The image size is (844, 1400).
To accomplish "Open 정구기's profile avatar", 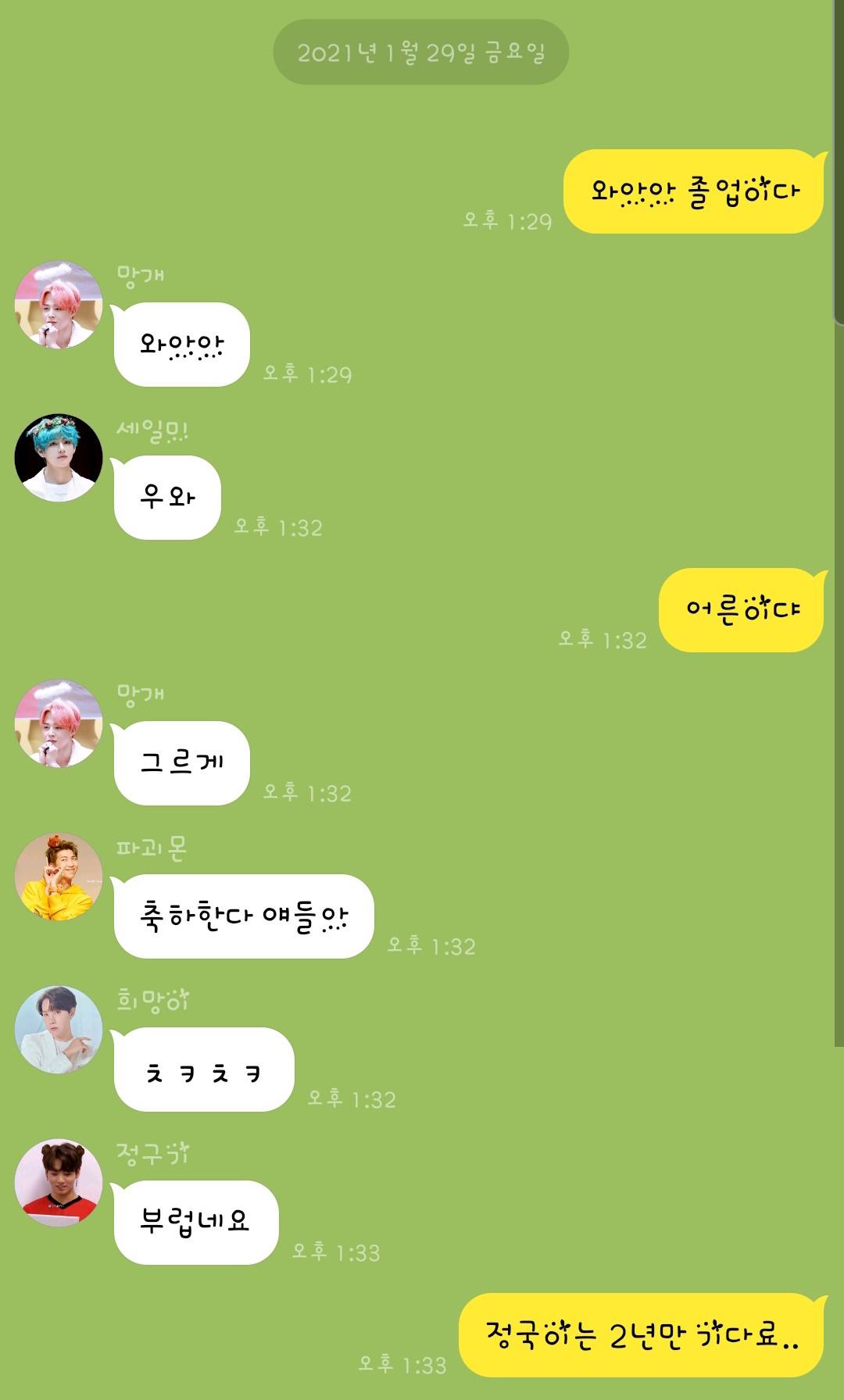I will 59,1183.
